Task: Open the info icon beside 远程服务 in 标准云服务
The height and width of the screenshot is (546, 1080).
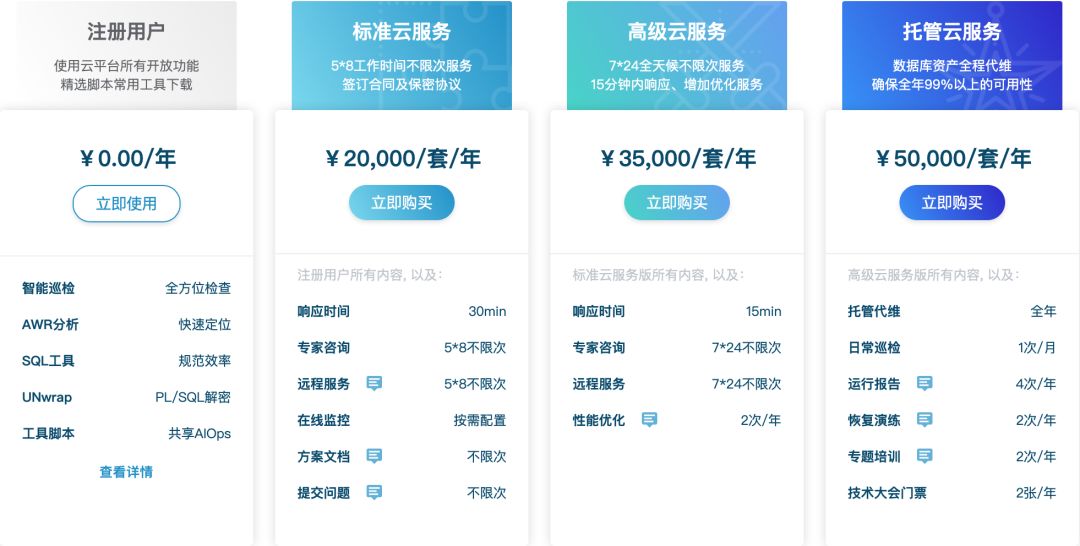Action: (x=374, y=383)
